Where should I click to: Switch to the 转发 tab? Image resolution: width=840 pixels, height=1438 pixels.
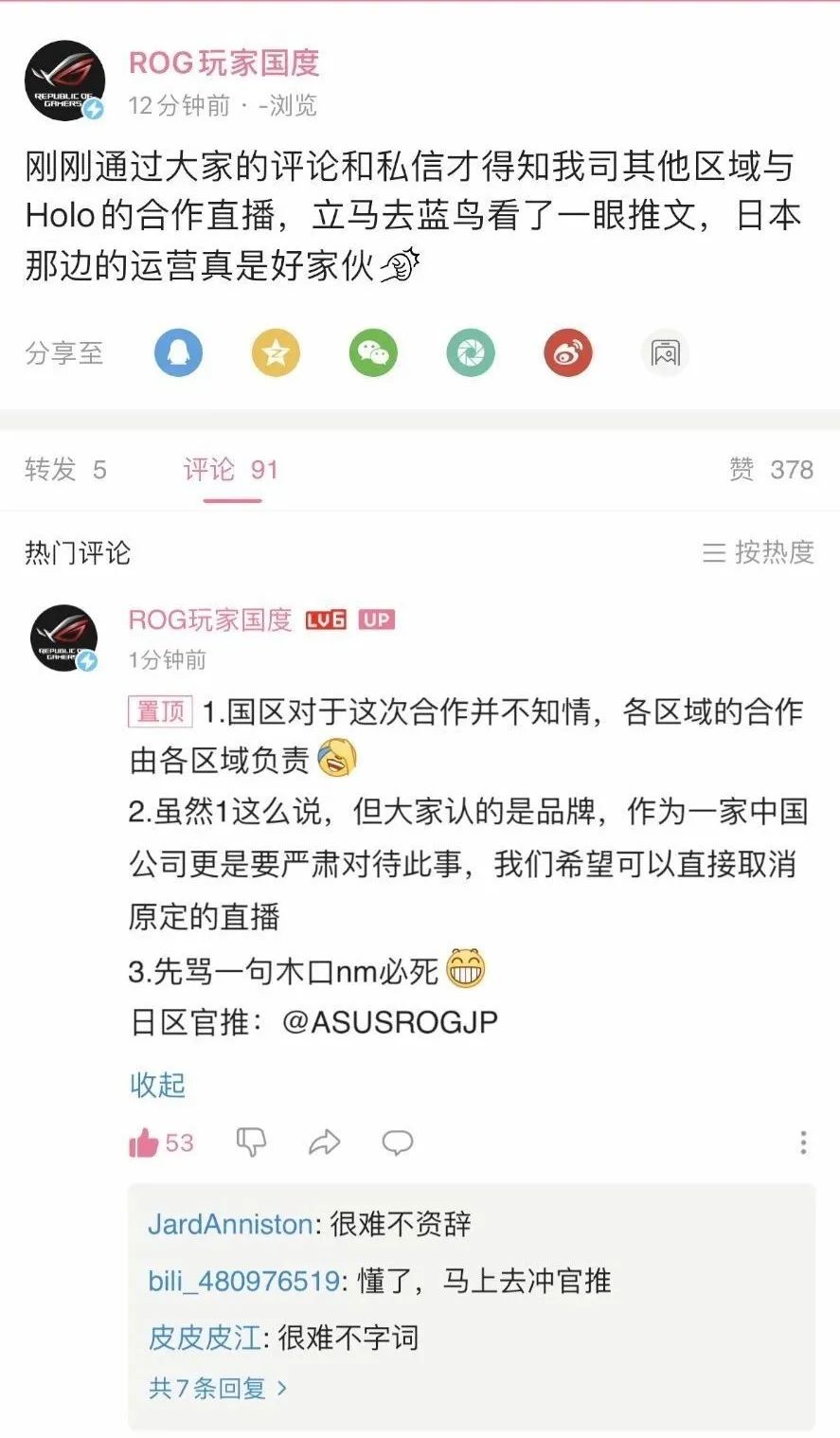pos(65,469)
